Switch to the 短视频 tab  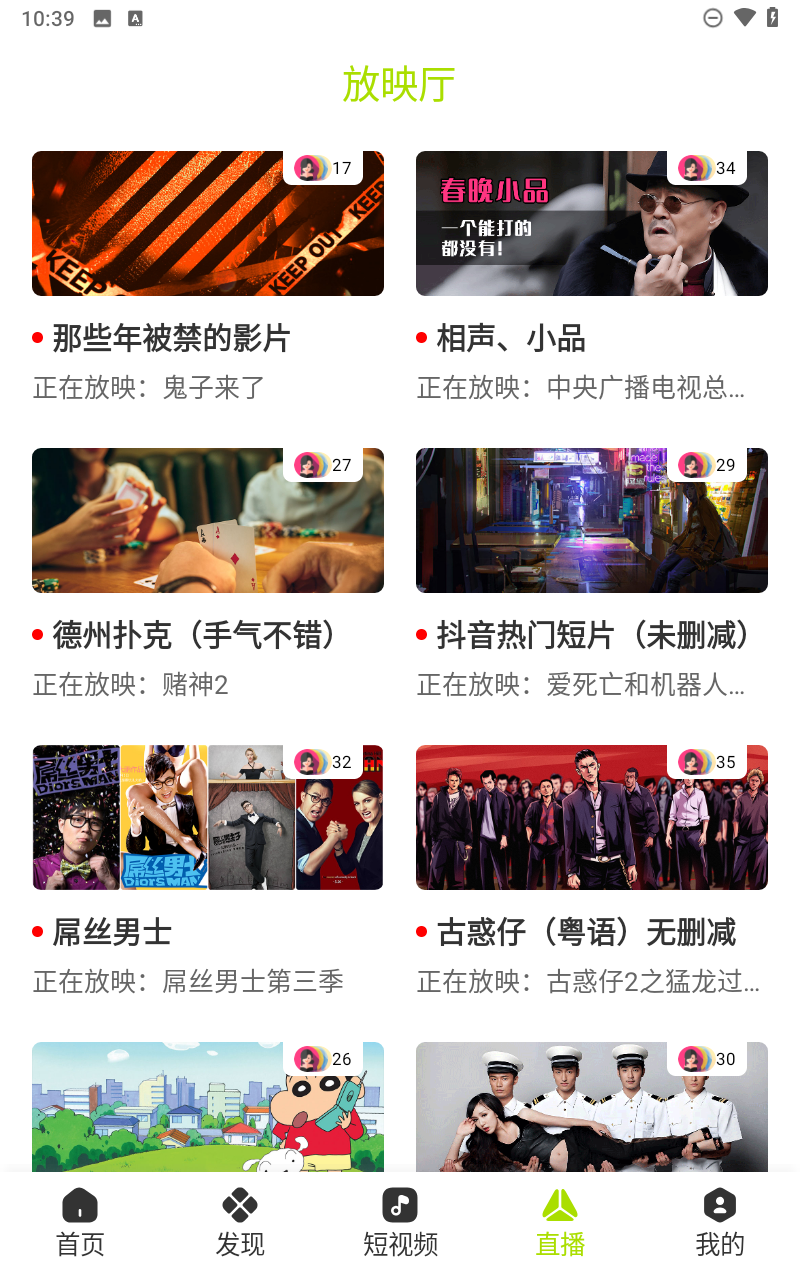pos(400,1222)
